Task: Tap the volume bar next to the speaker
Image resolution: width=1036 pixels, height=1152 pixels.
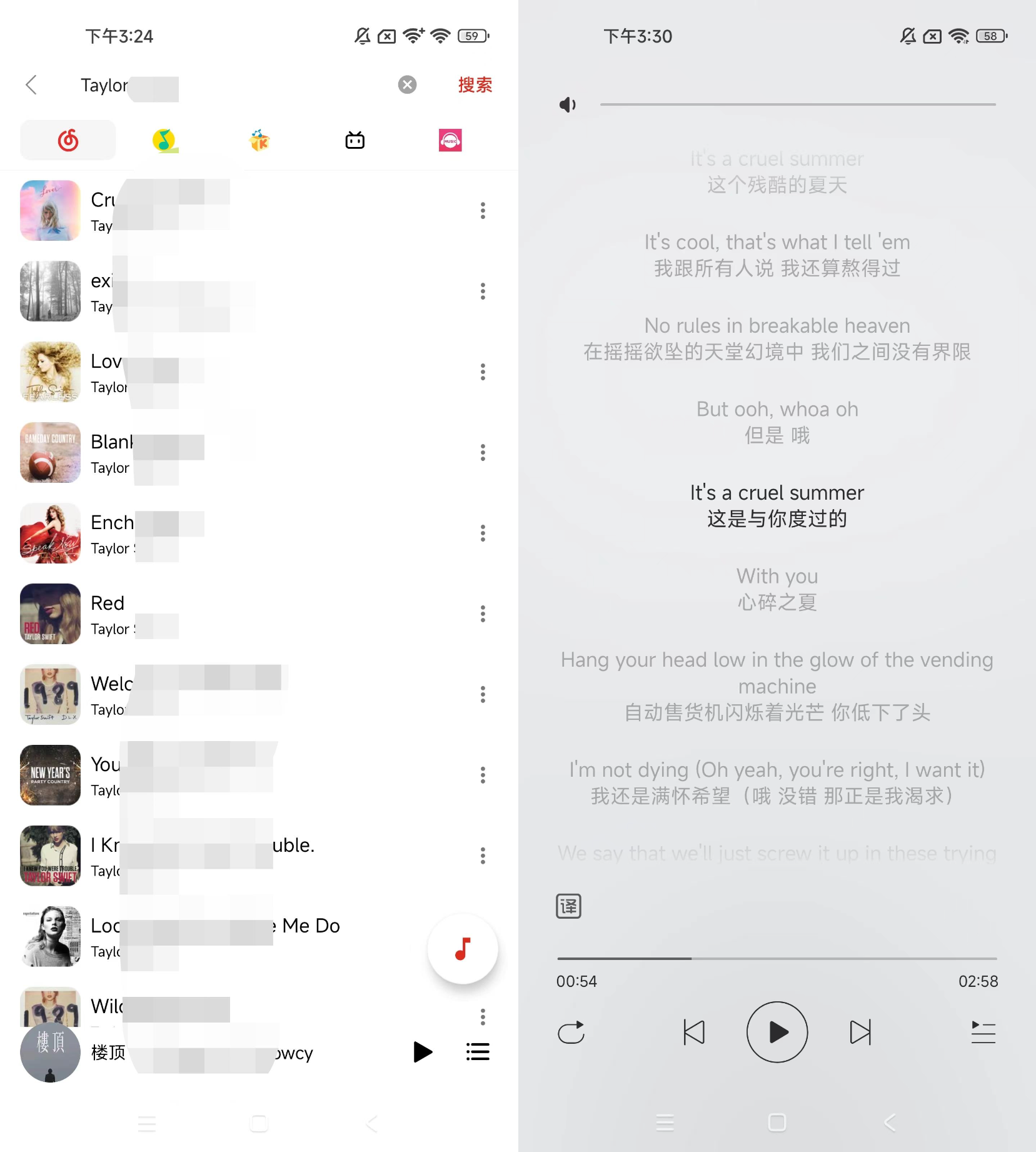Action: pos(798,104)
